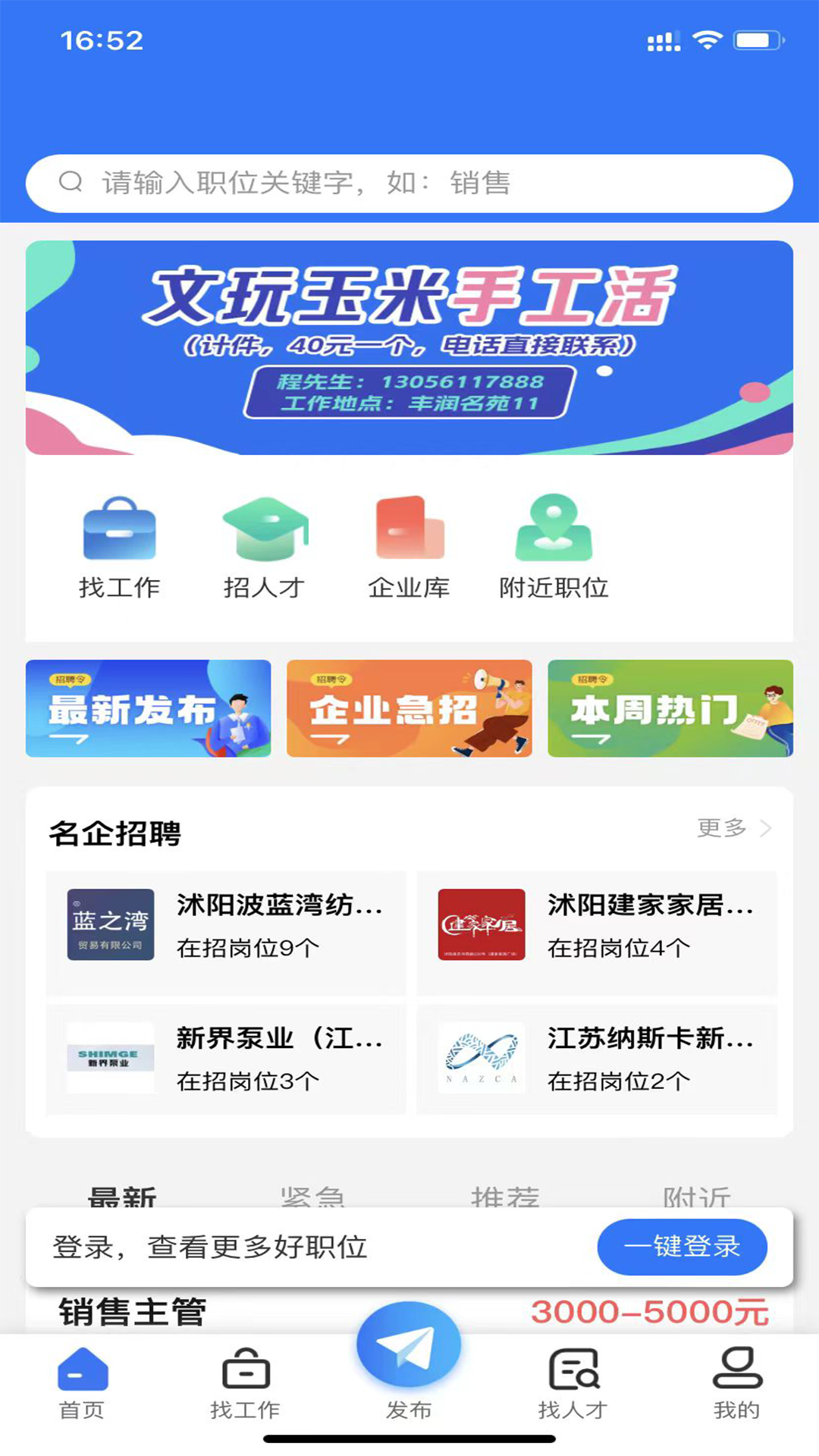819x1456 pixels.
Task: Open the 首页 home icon in bottom bar
Action: 81,1384
